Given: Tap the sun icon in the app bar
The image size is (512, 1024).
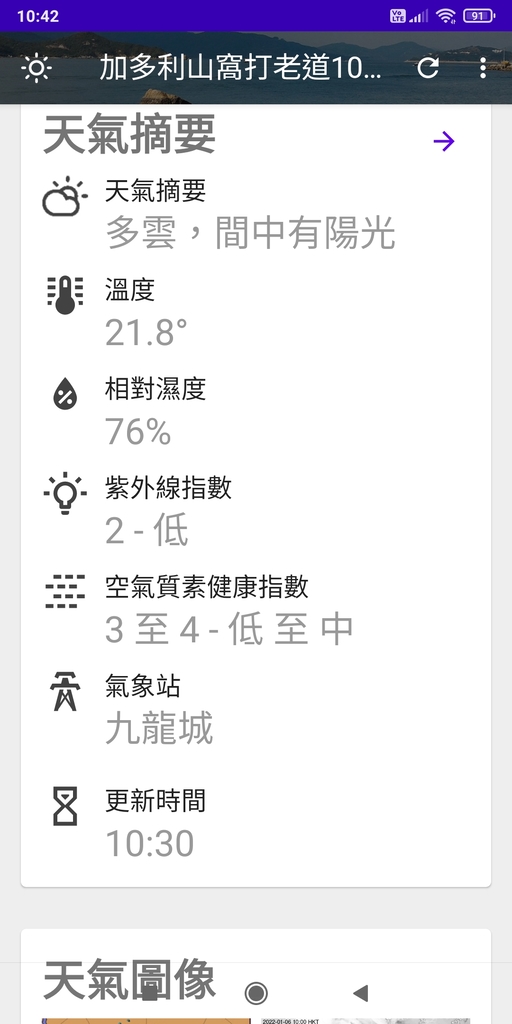Looking at the screenshot, I should [x=36, y=68].
